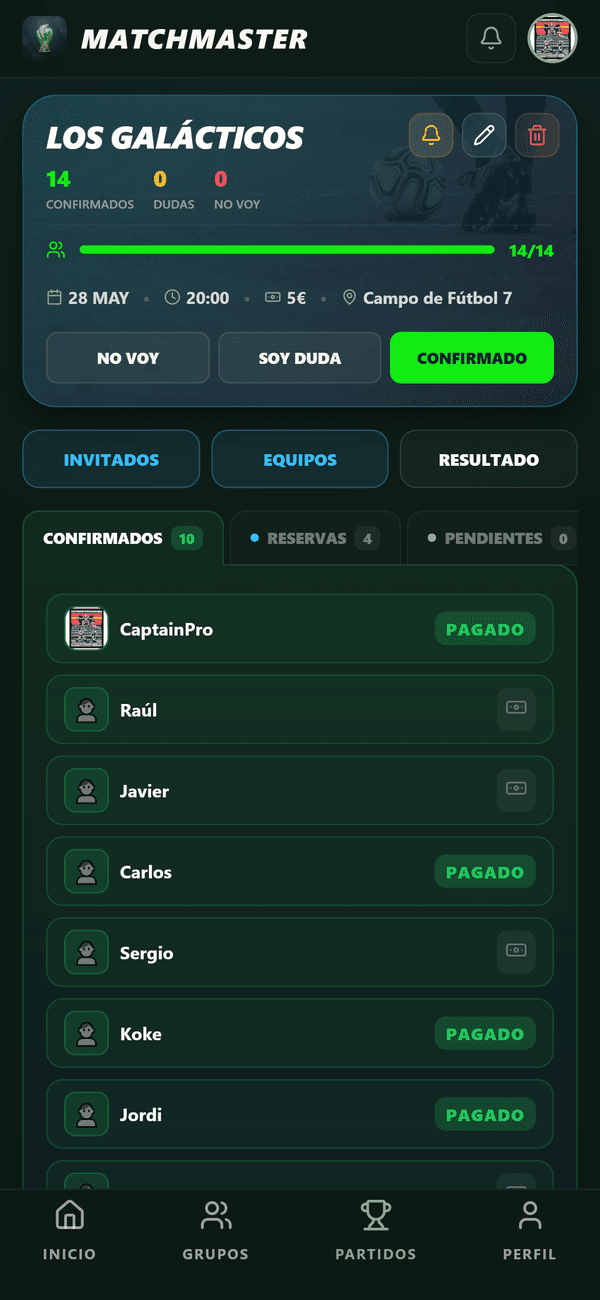600x1300 pixels.
Task: Open the INVITADOS section
Action: tap(111, 459)
